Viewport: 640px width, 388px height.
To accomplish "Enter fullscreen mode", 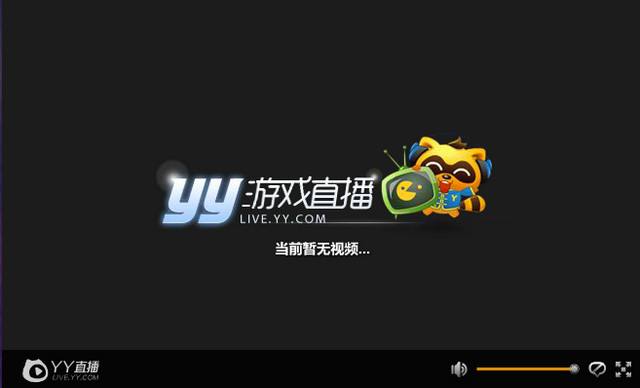I will (x=623, y=369).
